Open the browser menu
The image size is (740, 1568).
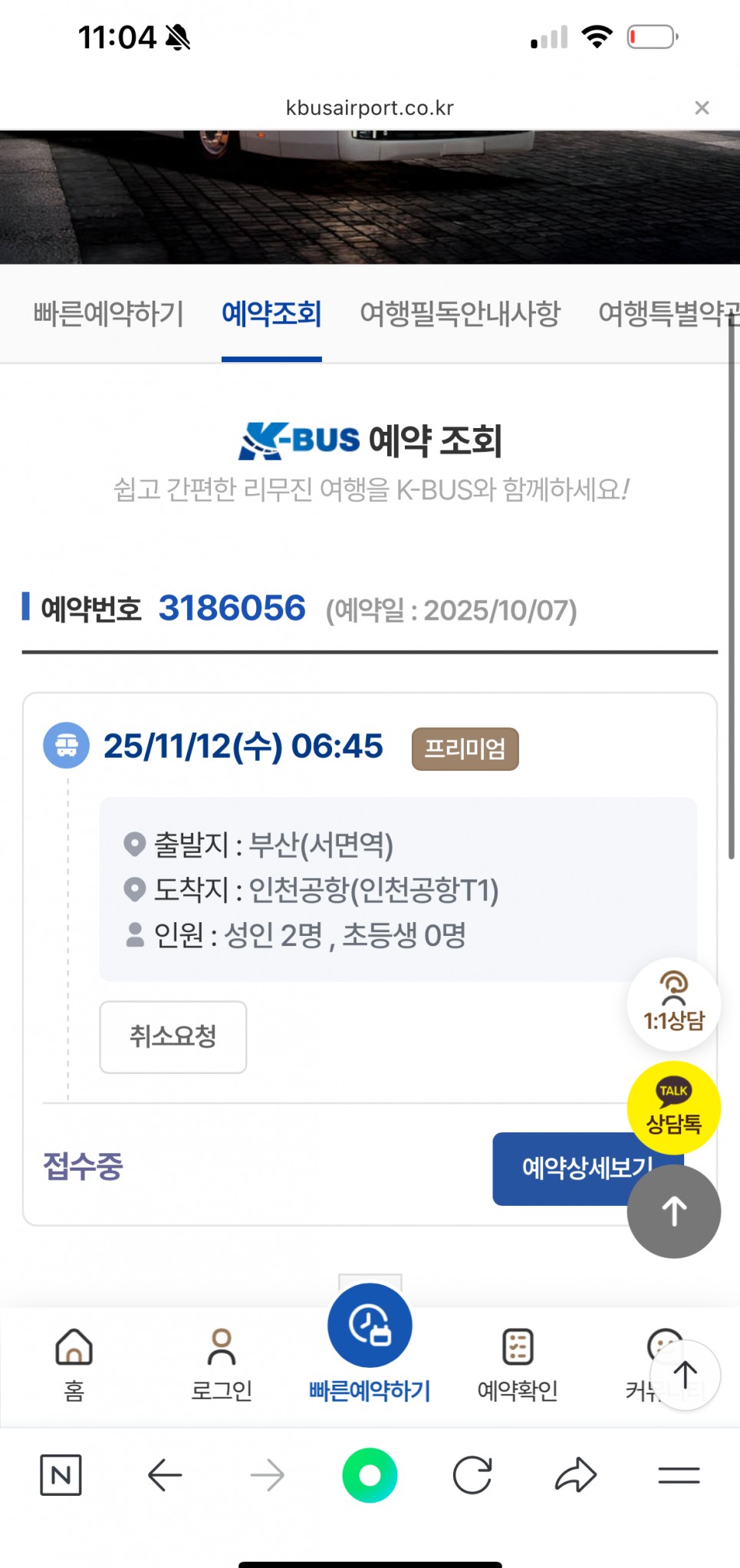[x=679, y=1474]
